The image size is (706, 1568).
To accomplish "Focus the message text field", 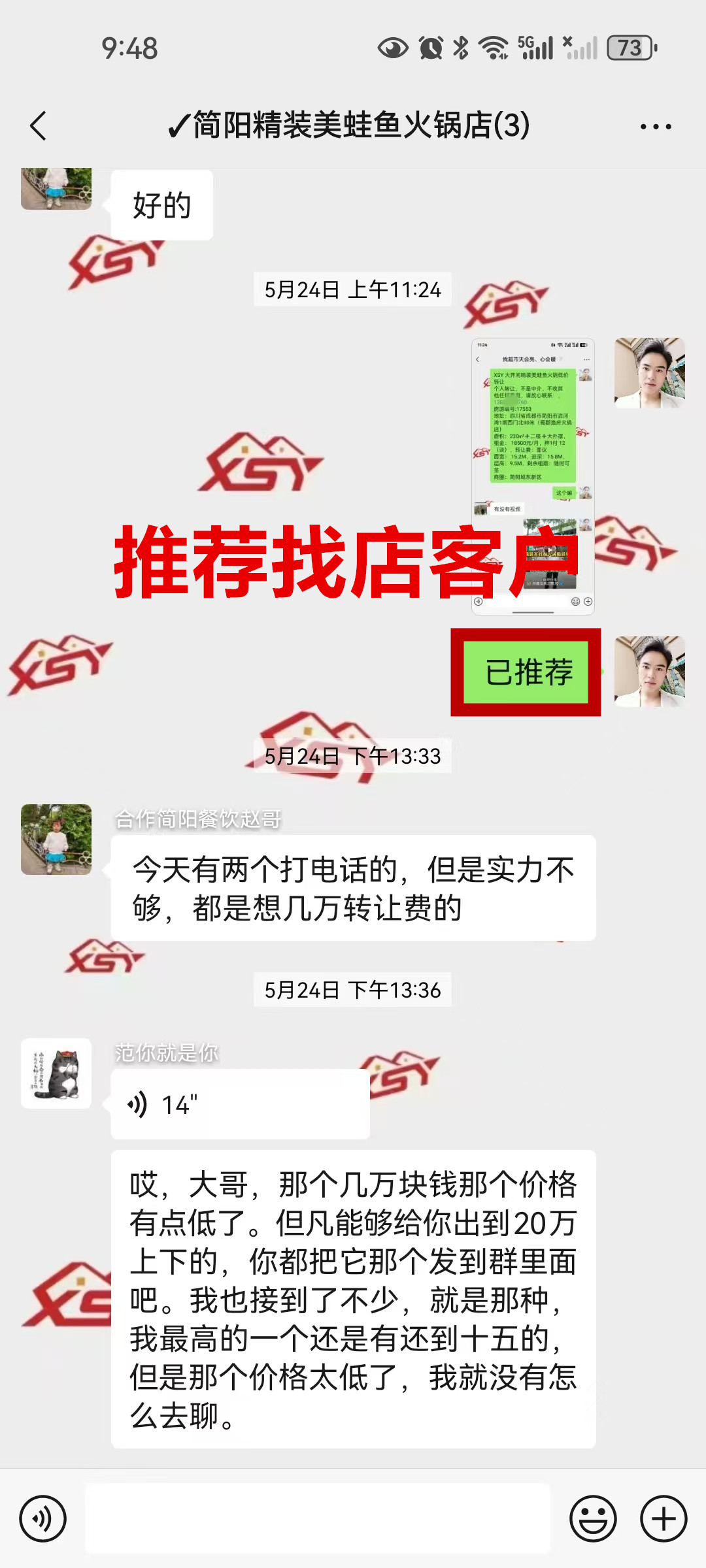I will coord(318,1518).
